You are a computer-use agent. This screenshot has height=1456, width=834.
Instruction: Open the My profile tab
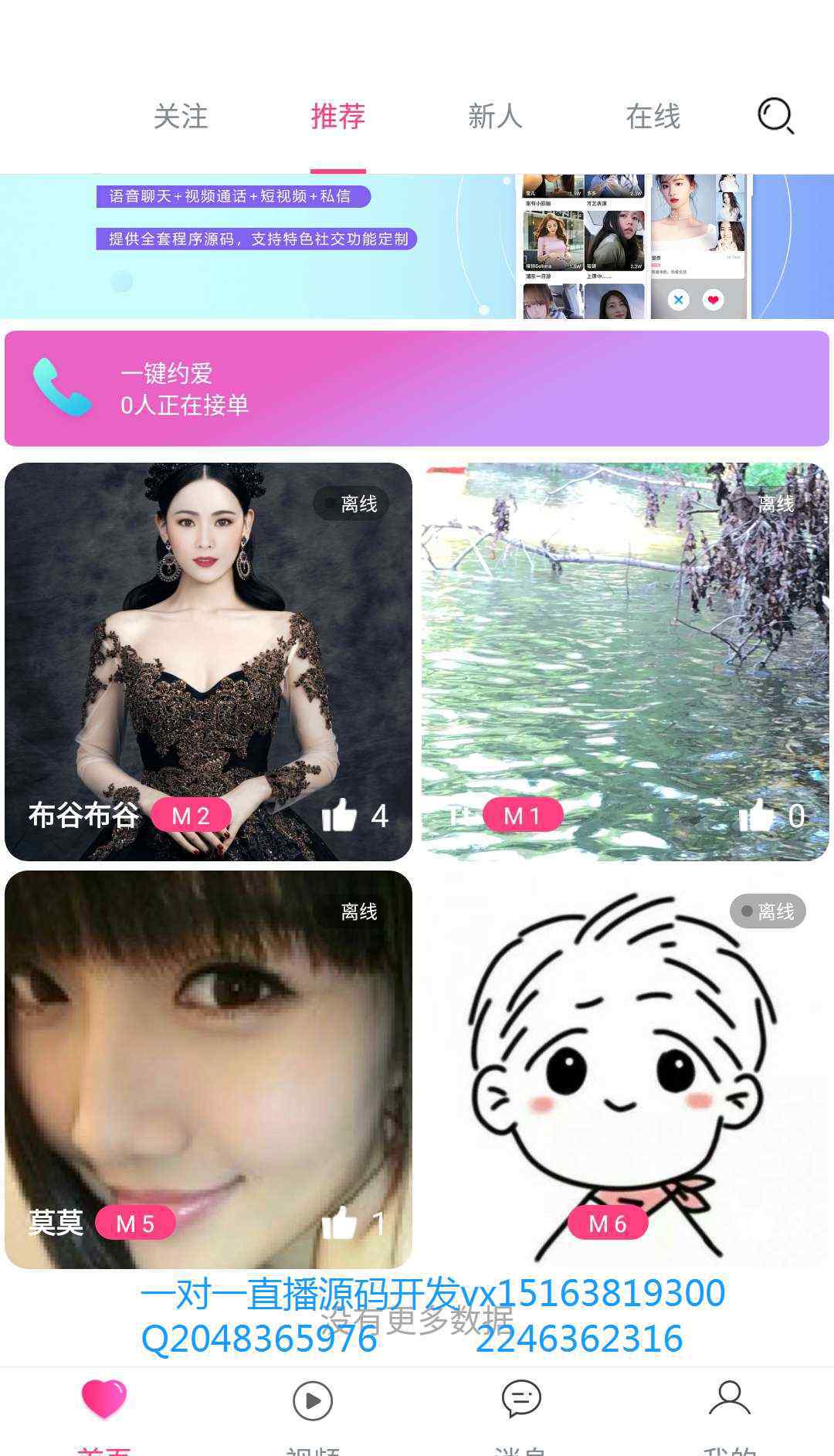click(x=730, y=1414)
